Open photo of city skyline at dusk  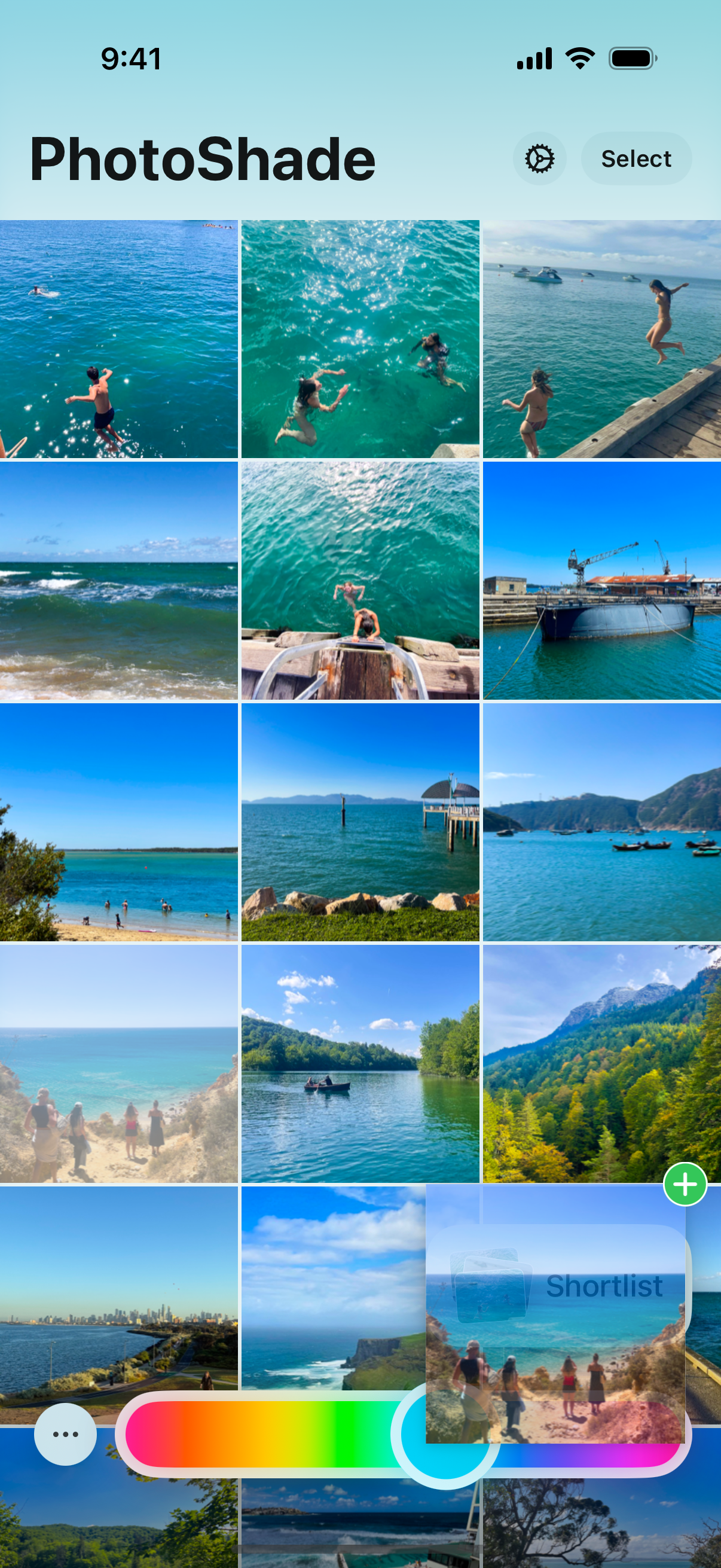coord(118,1288)
